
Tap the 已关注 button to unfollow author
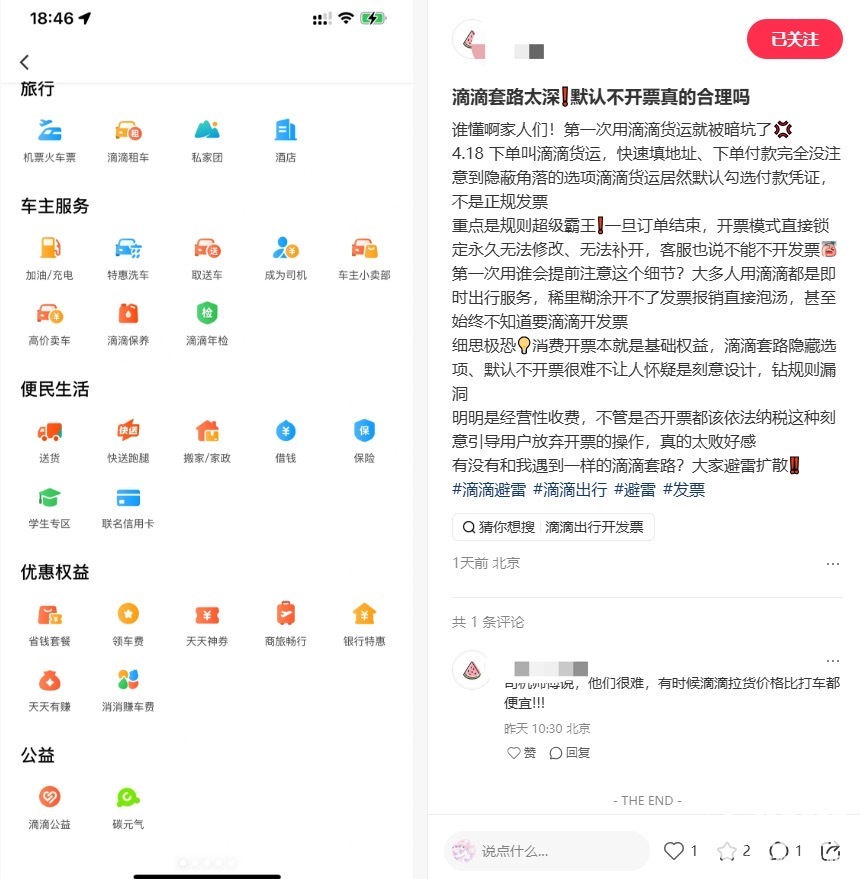tap(794, 40)
